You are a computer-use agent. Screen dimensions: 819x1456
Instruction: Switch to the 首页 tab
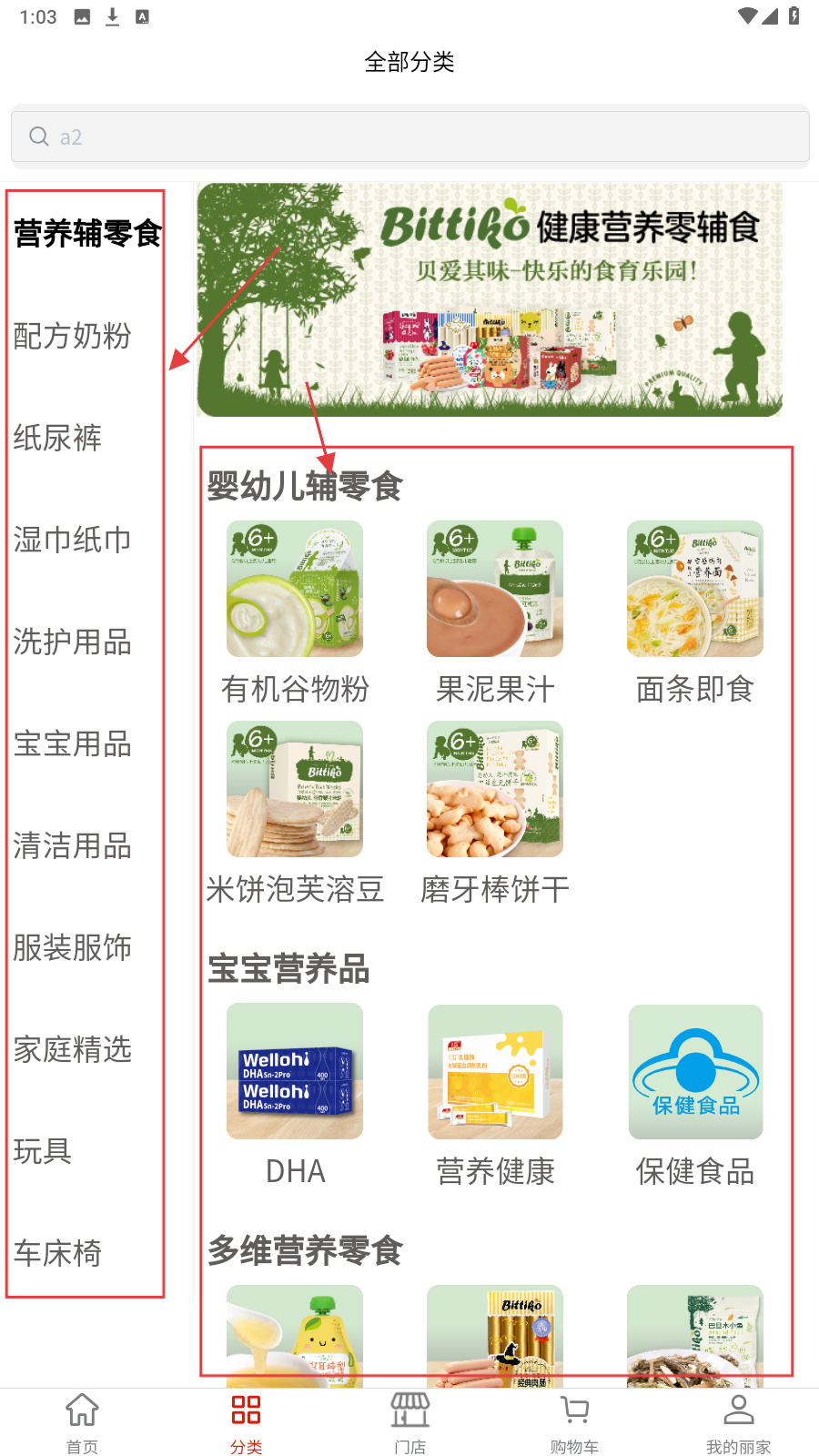click(x=82, y=1424)
